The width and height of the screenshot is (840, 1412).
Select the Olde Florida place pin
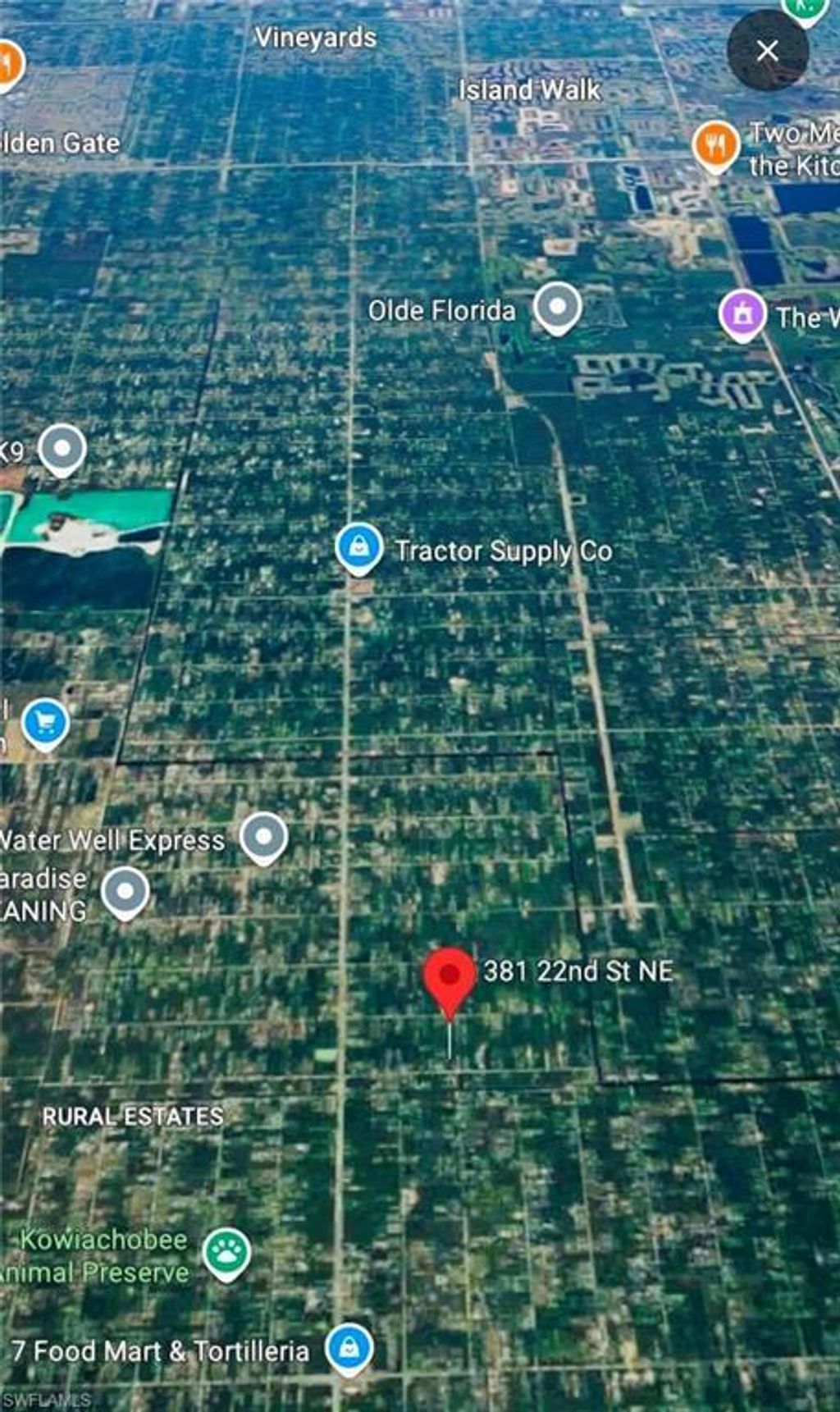[558, 308]
